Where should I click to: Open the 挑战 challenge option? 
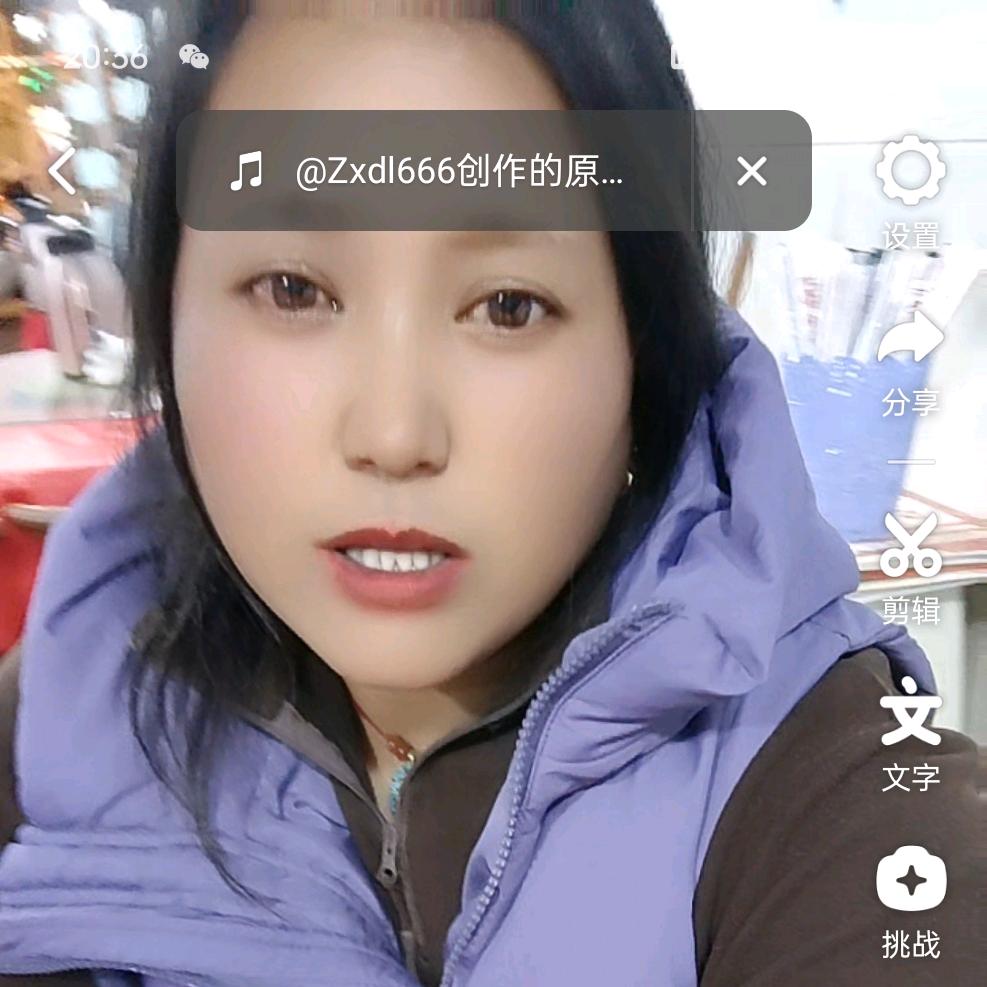pos(910,882)
